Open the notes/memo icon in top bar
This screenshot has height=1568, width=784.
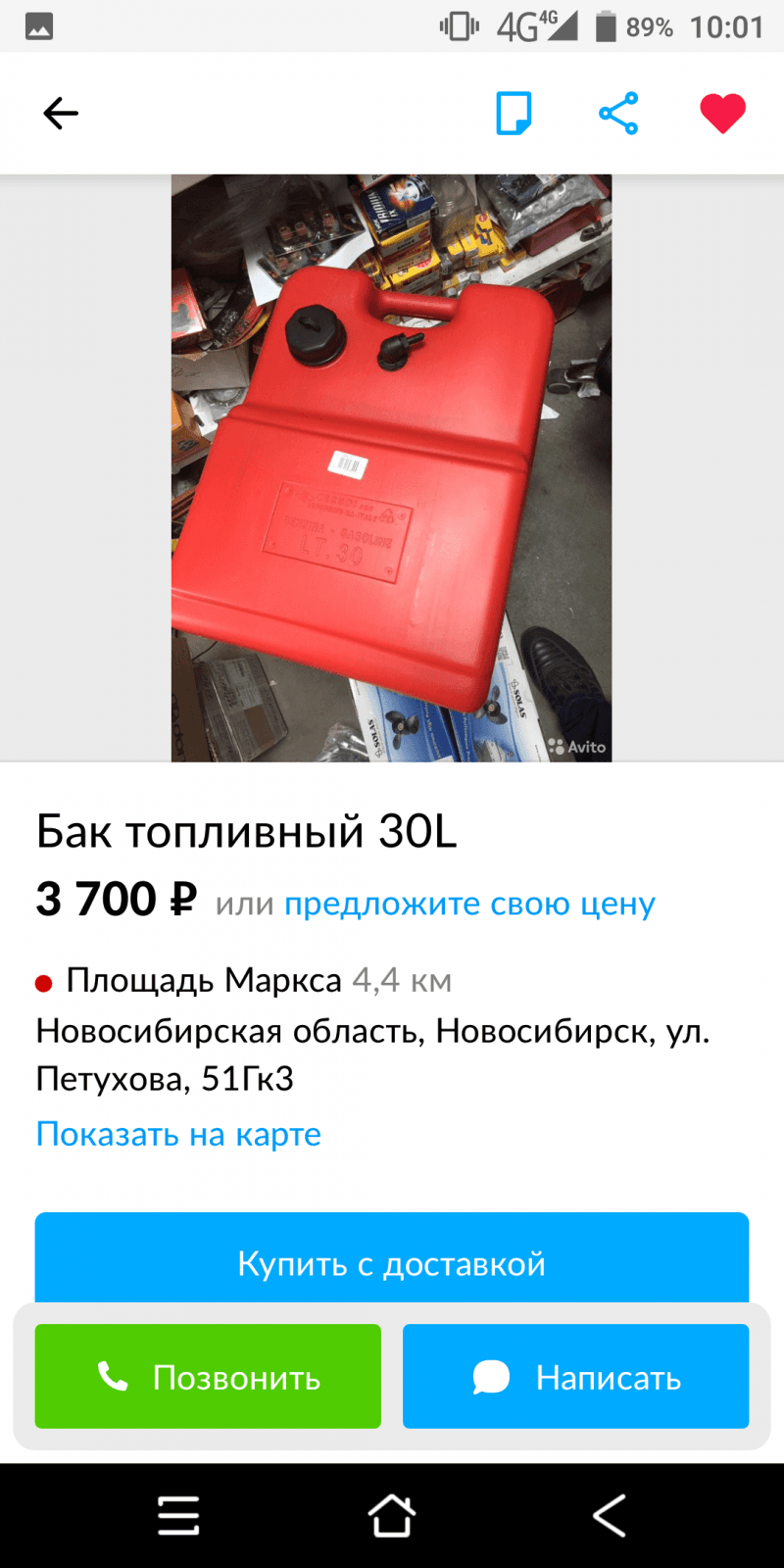click(514, 113)
